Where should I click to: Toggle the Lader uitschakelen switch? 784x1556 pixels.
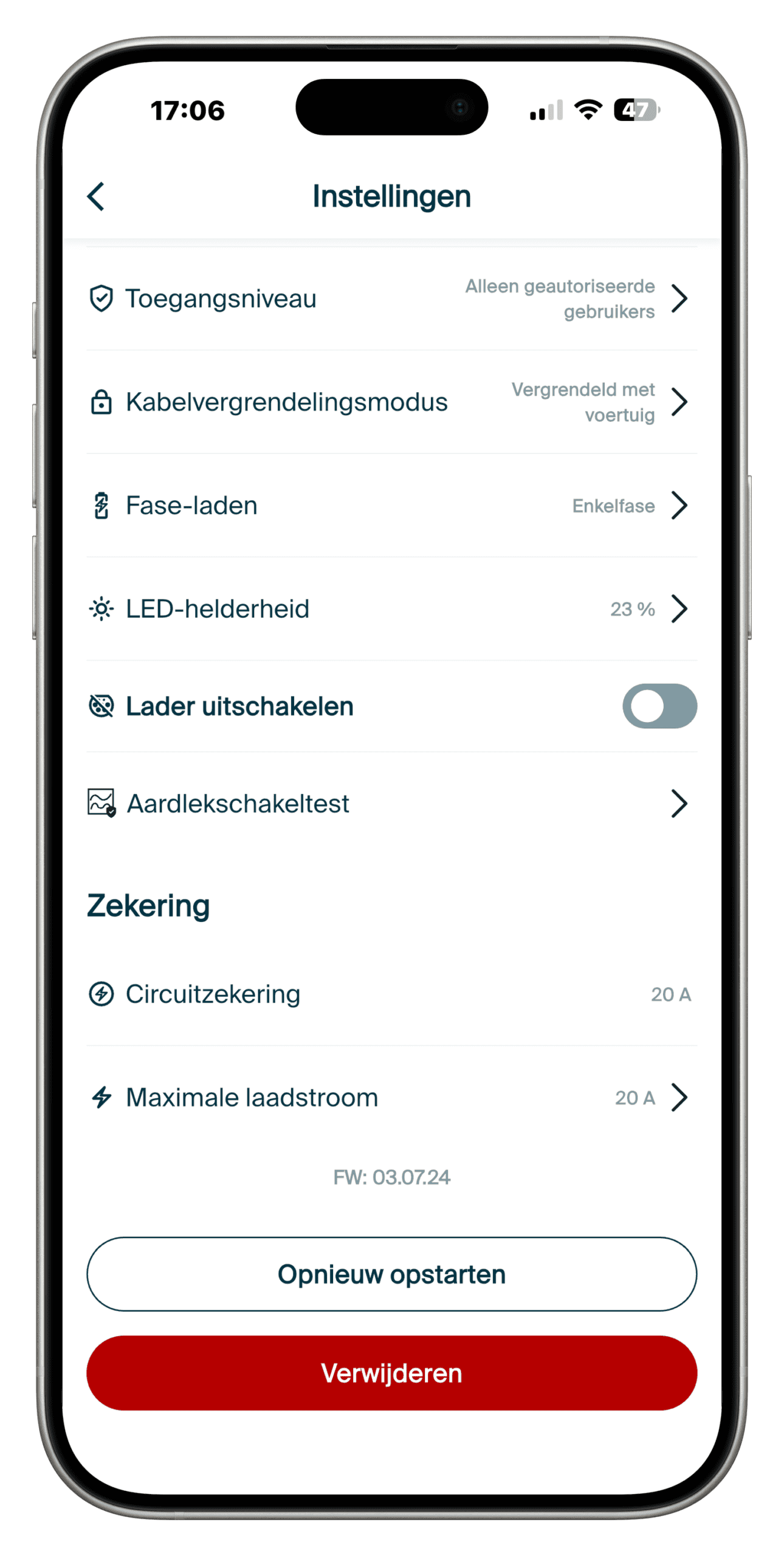(x=659, y=706)
